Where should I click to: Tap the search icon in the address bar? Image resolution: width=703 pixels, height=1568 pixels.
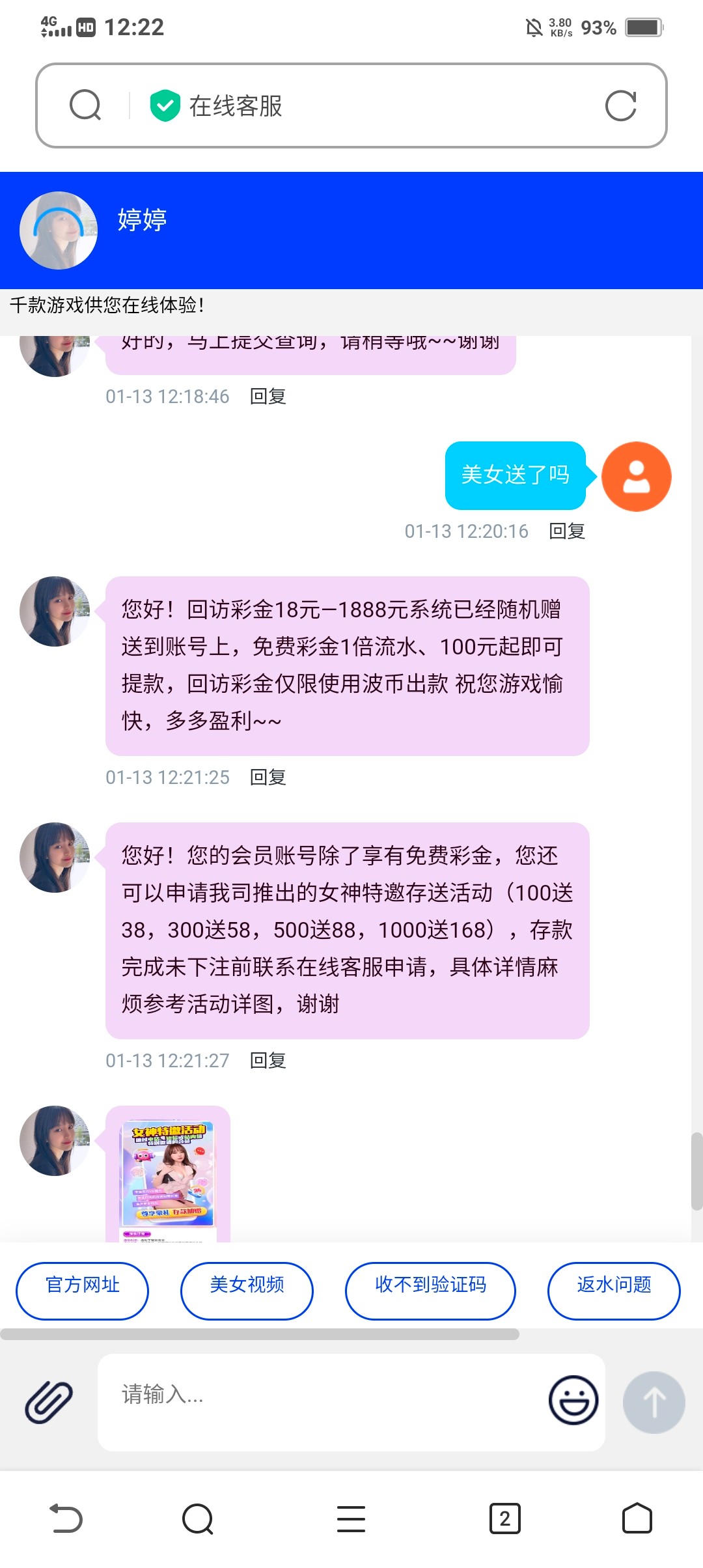click(85, 105)
